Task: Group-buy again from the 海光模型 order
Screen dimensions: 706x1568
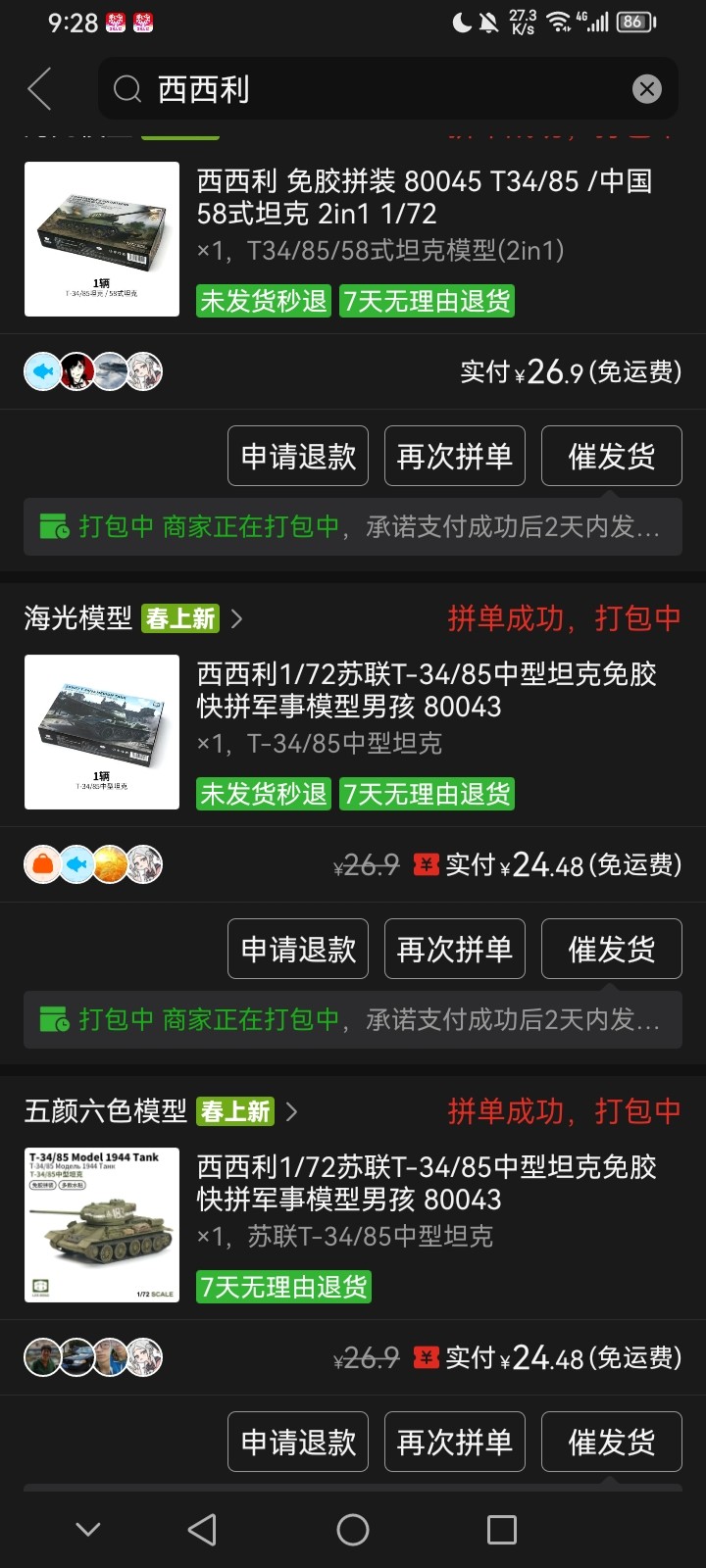Action: click(x=455, y=949)
